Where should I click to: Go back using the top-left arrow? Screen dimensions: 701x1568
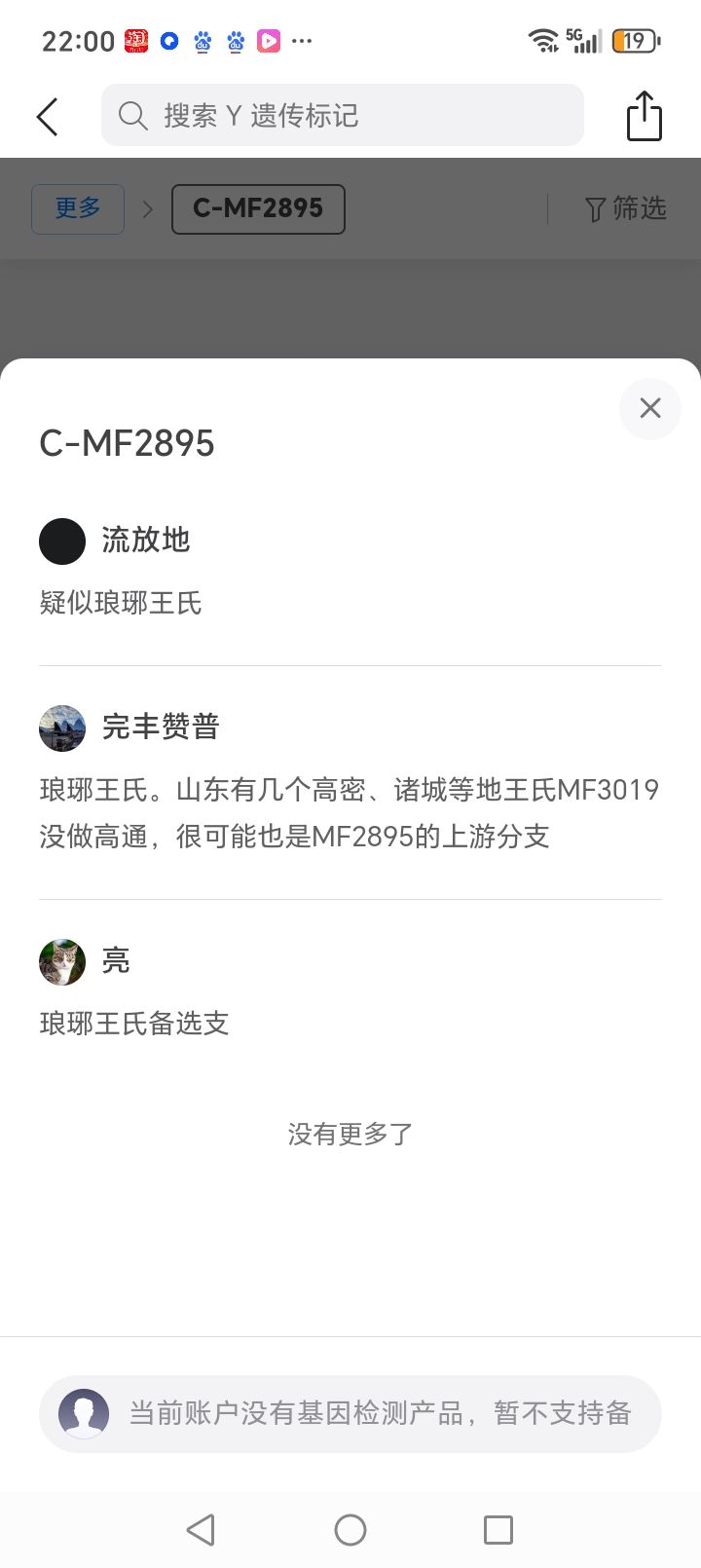(47, 117)
